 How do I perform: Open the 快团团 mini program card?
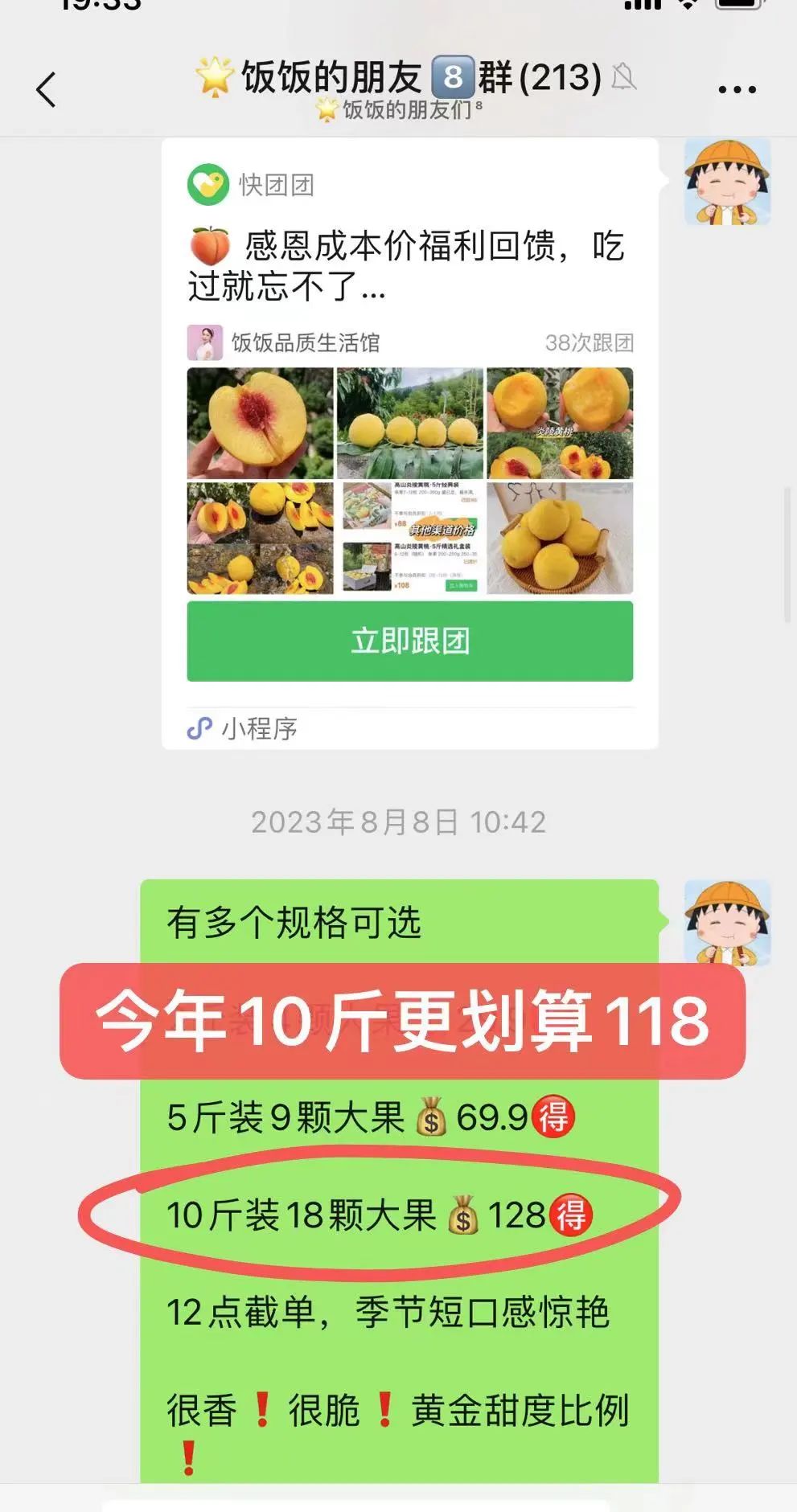click(x=409, y=265)
